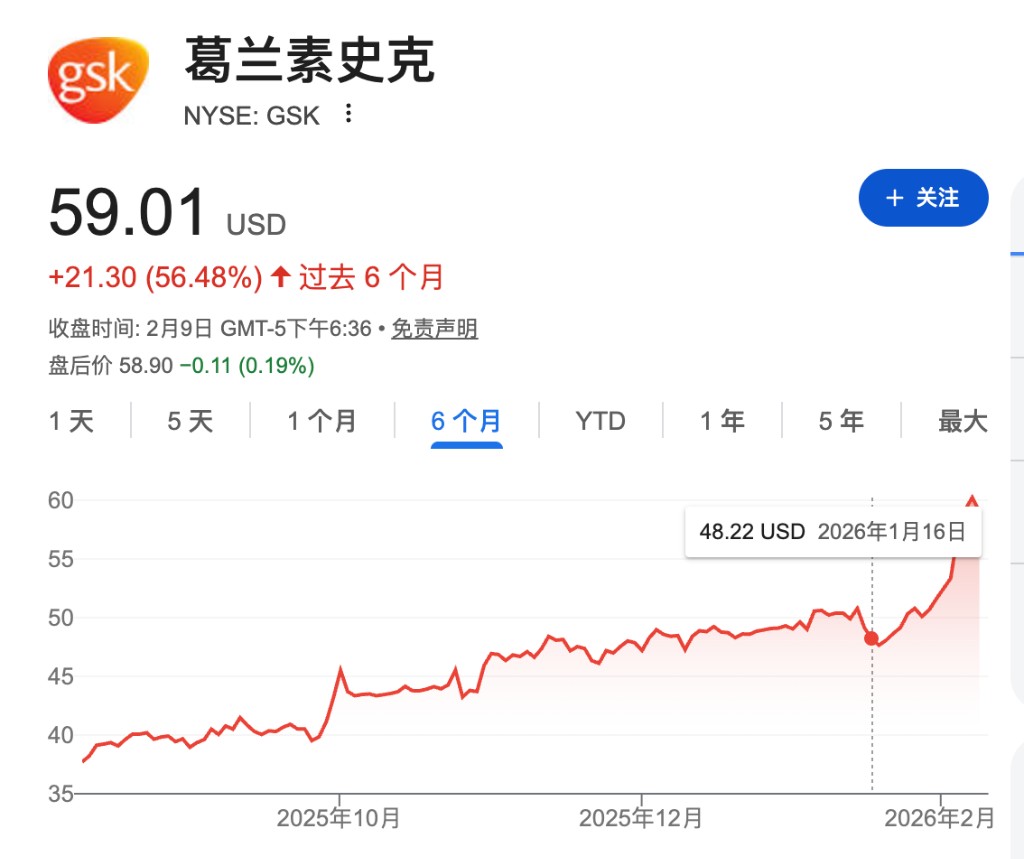The width and height of the screenshot is (1024, 859).
Task: Select the 6 个月 range tab
Action: point(466,421)
